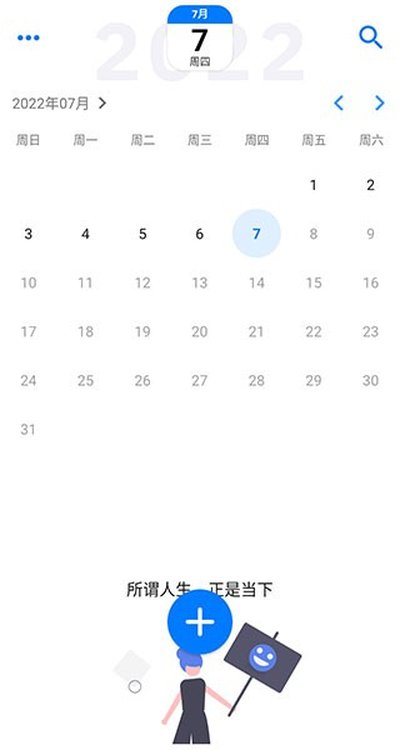The width and height of the screenshot is (400, 750).
Task: Go to the previous month
Action: 339,103
